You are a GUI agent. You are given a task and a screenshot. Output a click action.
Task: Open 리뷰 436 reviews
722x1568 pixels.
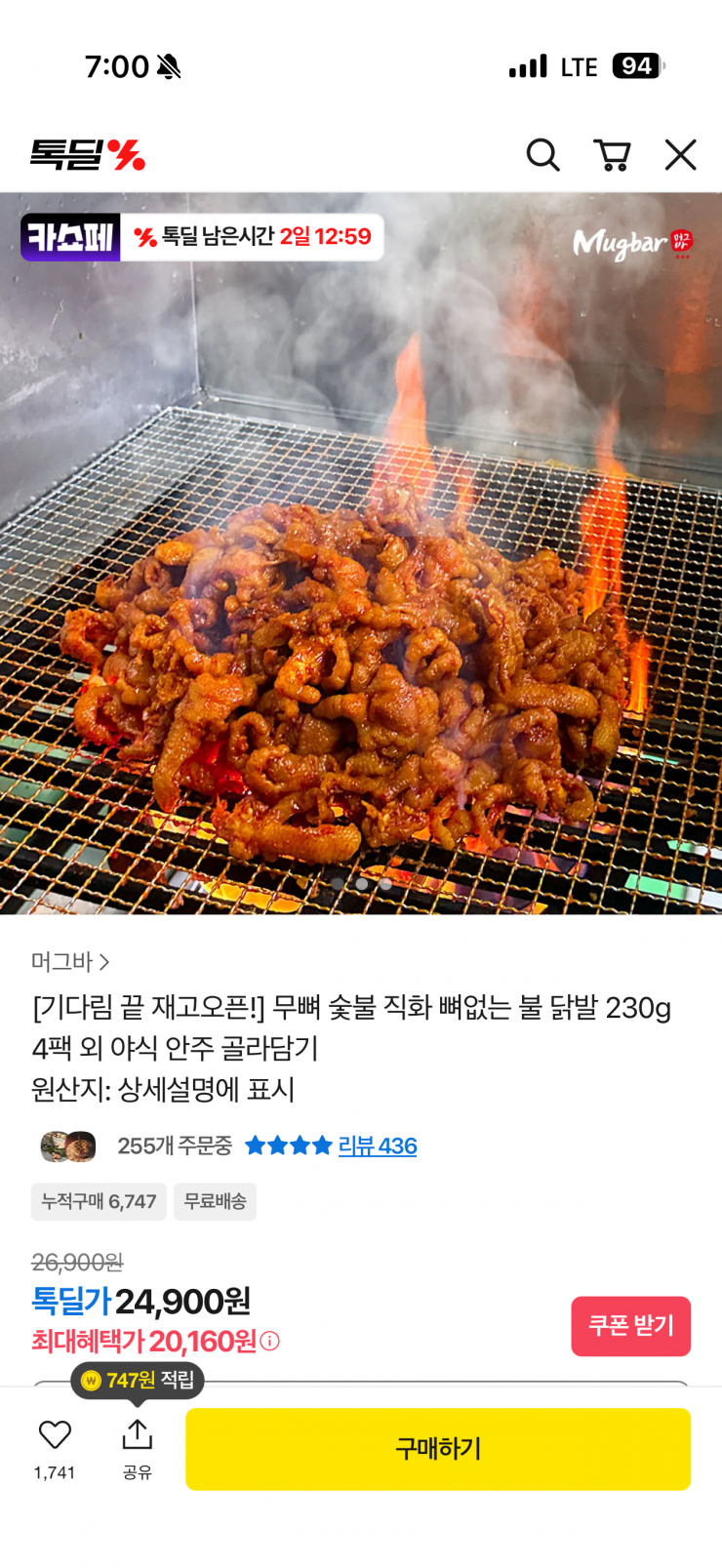pyautogui.click(x=377, y=1146)
